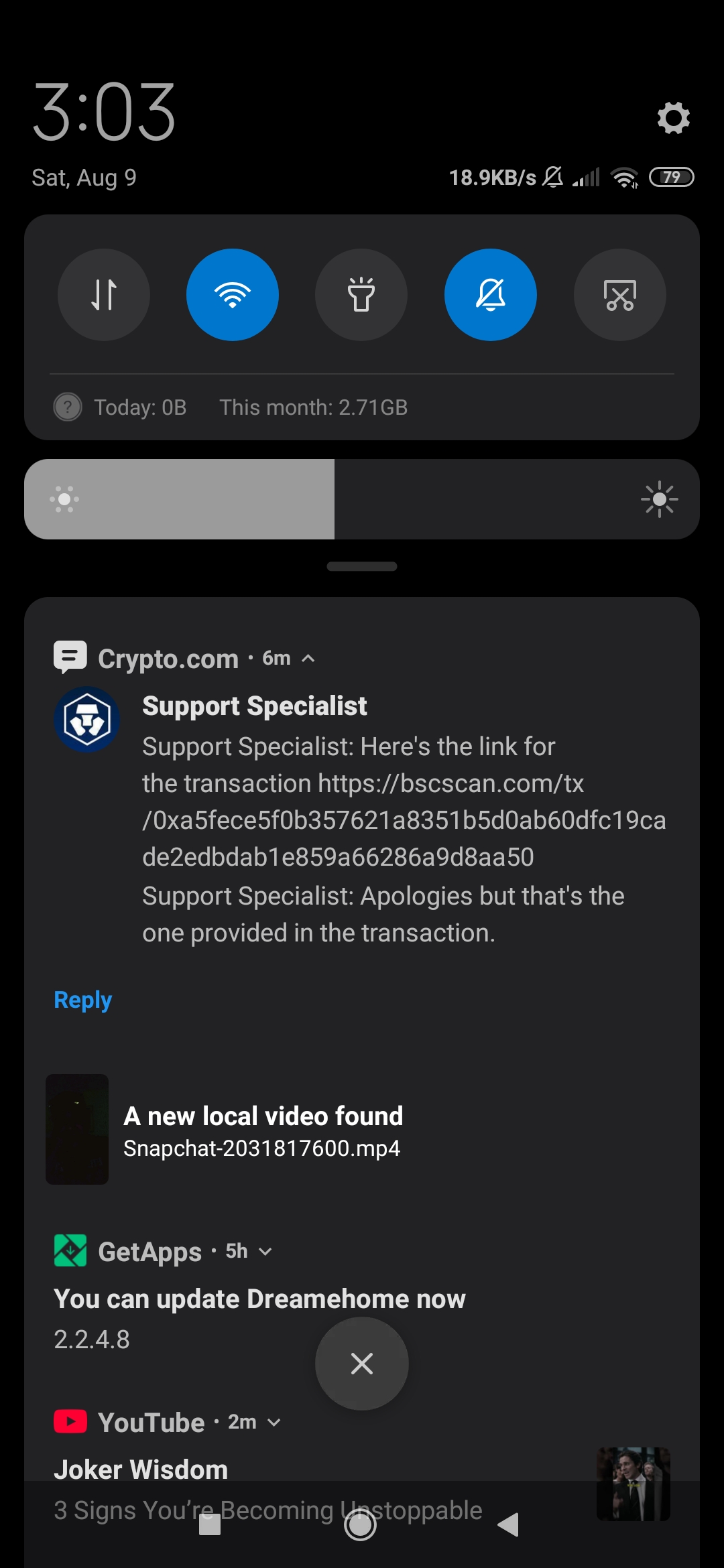Turn on the flashlight
The image size is (724, 1568).
[x=361, y=295]
